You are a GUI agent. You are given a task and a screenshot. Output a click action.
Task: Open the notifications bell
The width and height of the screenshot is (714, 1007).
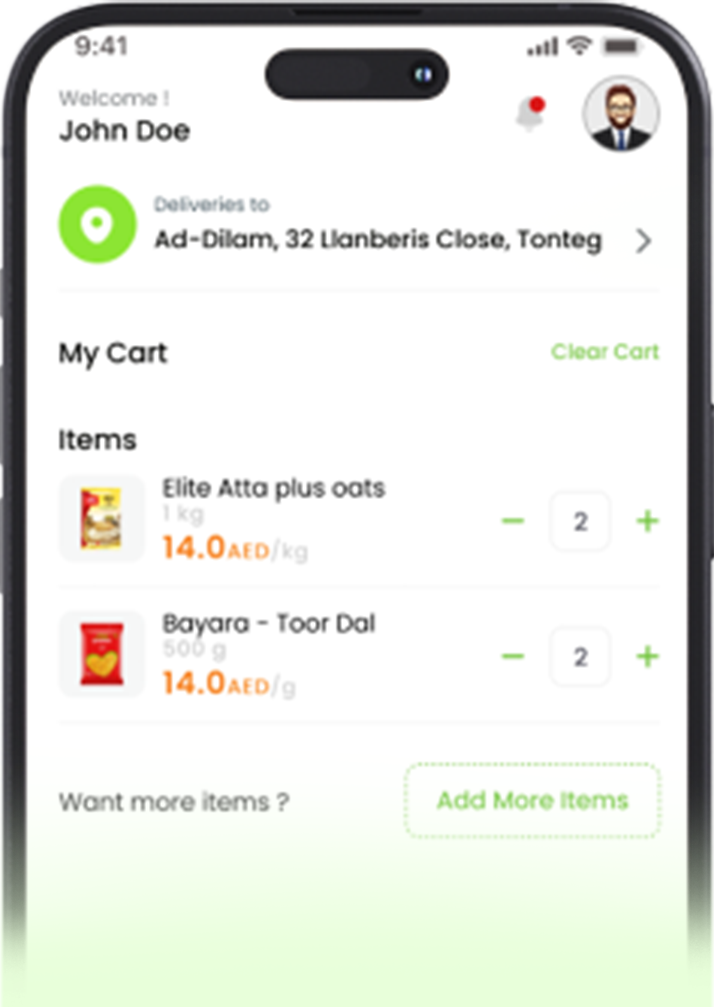tap(529, 116)
